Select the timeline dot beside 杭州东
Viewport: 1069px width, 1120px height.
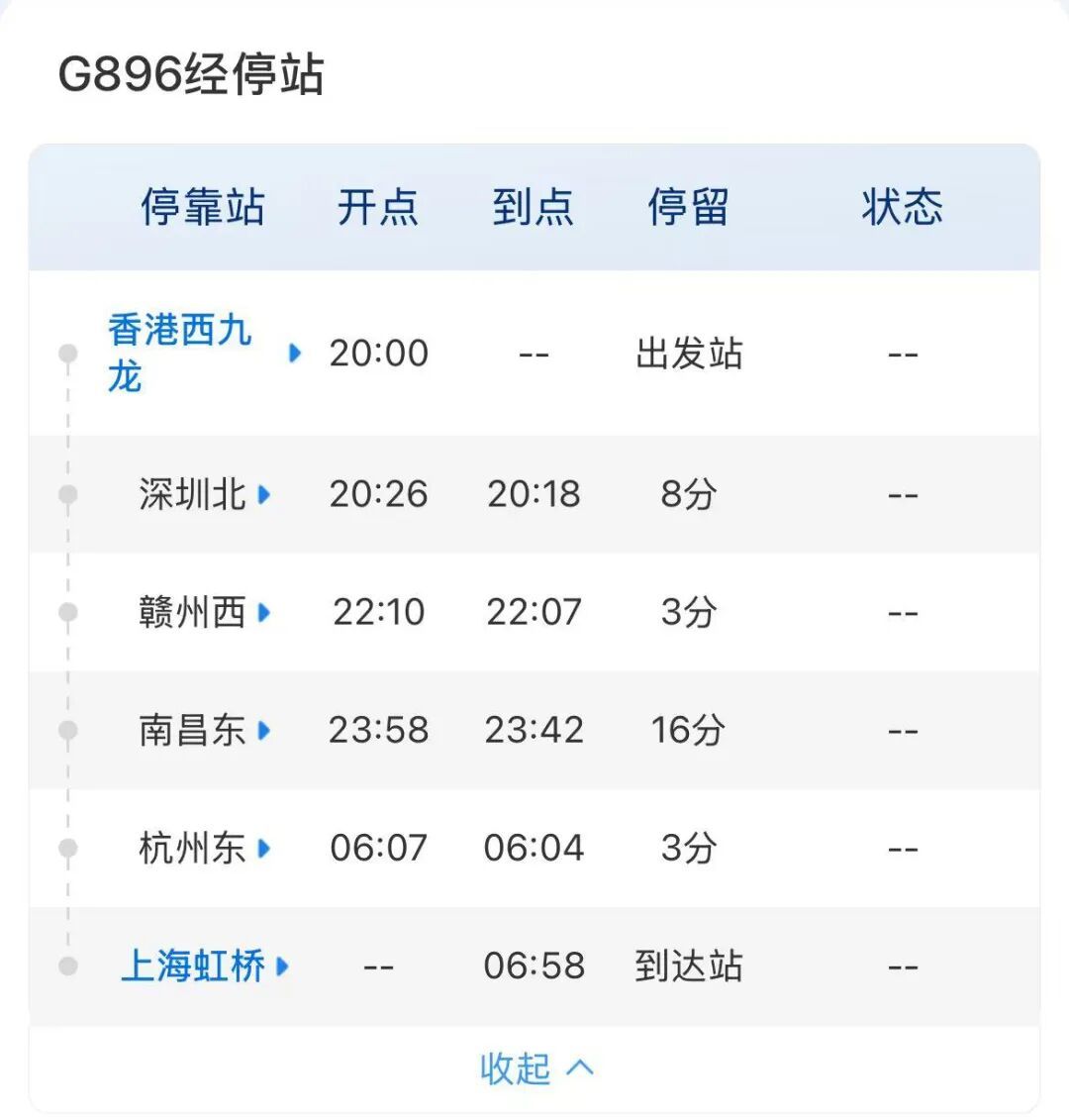[67, 848]
